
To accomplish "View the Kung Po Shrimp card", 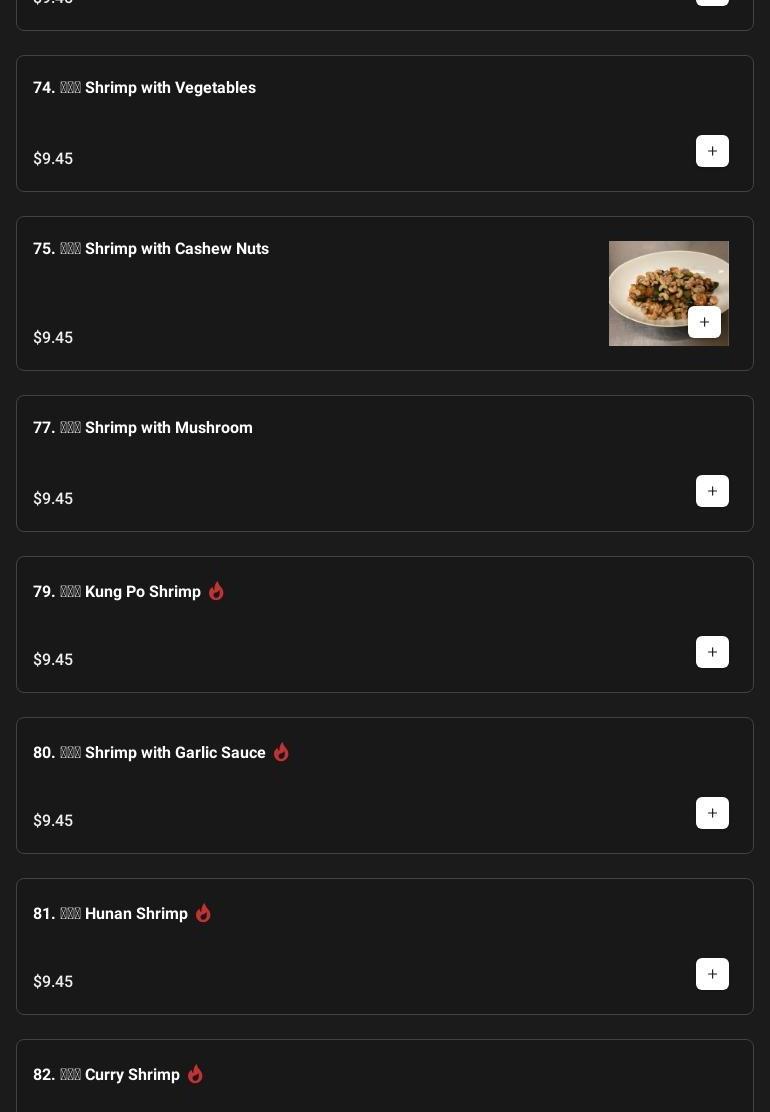I will coord(142,592).
